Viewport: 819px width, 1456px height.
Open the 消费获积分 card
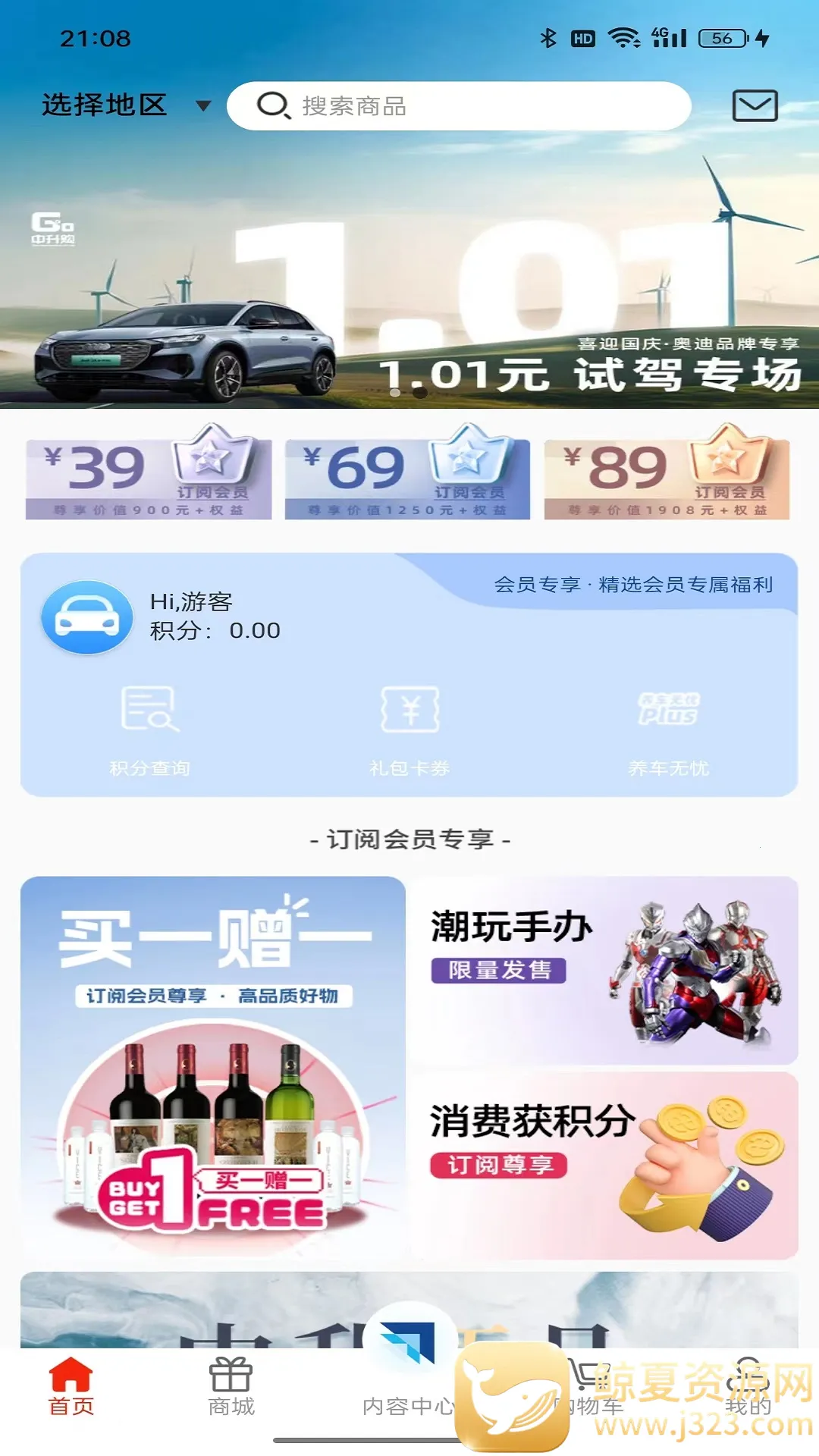(x=604, y=1166)
